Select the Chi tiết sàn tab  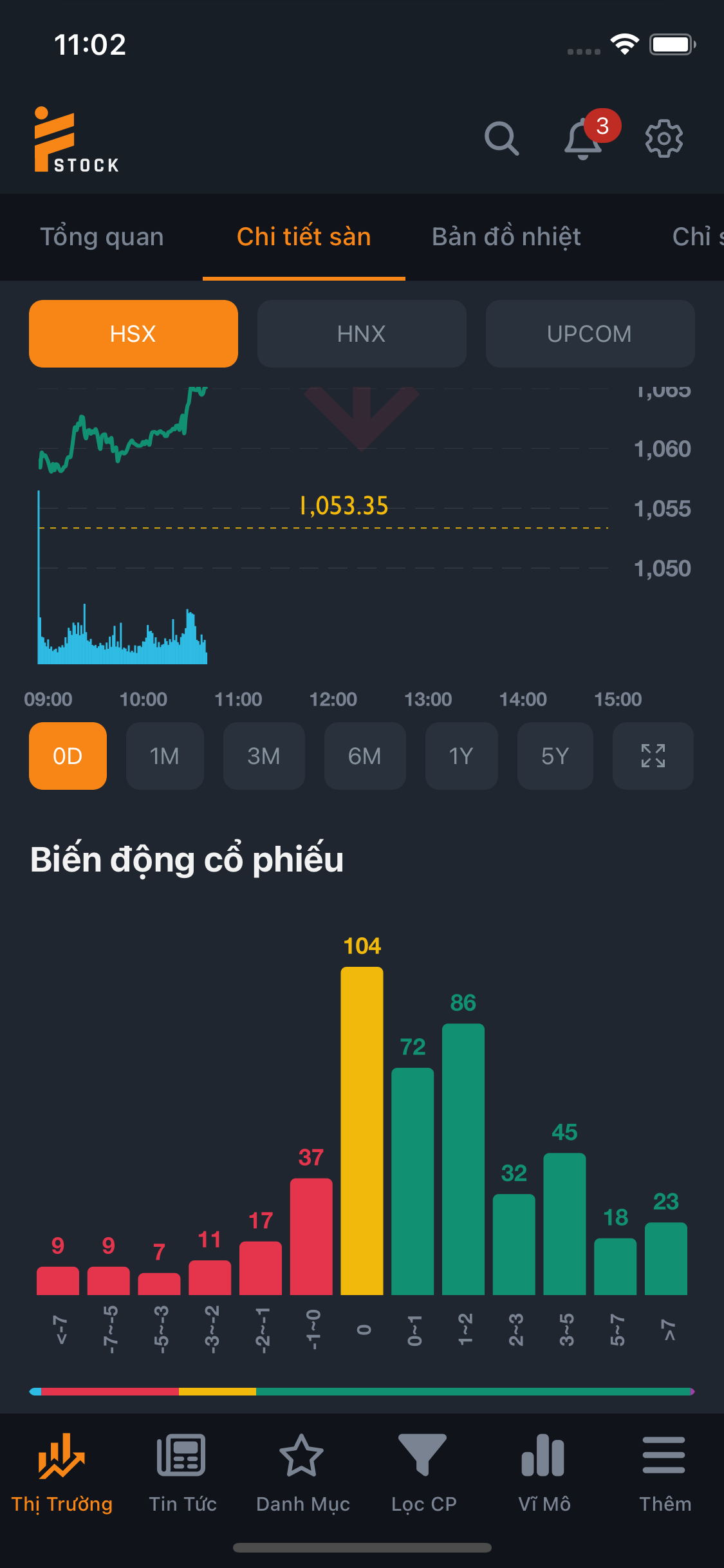304,237
